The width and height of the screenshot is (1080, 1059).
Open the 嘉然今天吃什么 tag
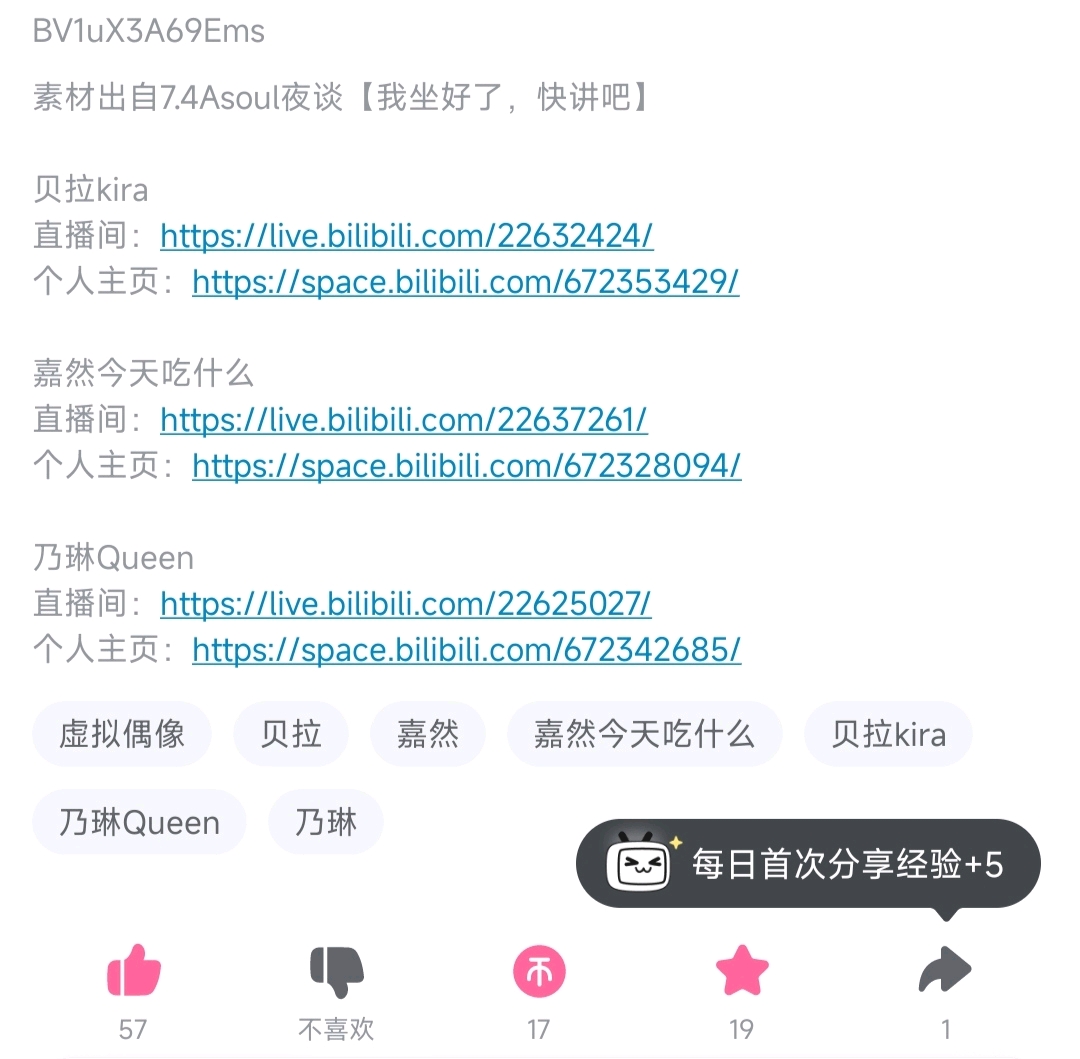pos(645,734)
